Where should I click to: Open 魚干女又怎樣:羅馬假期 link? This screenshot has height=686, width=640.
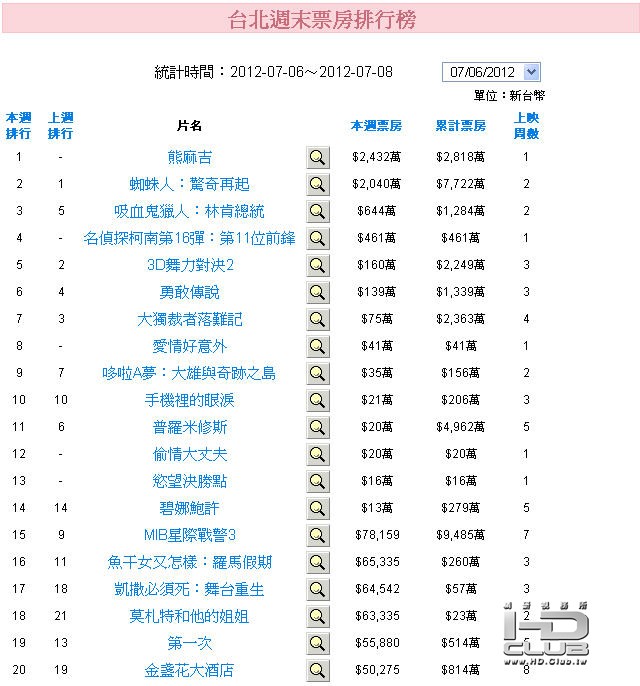pyautogui.click(x=190, y=563)
